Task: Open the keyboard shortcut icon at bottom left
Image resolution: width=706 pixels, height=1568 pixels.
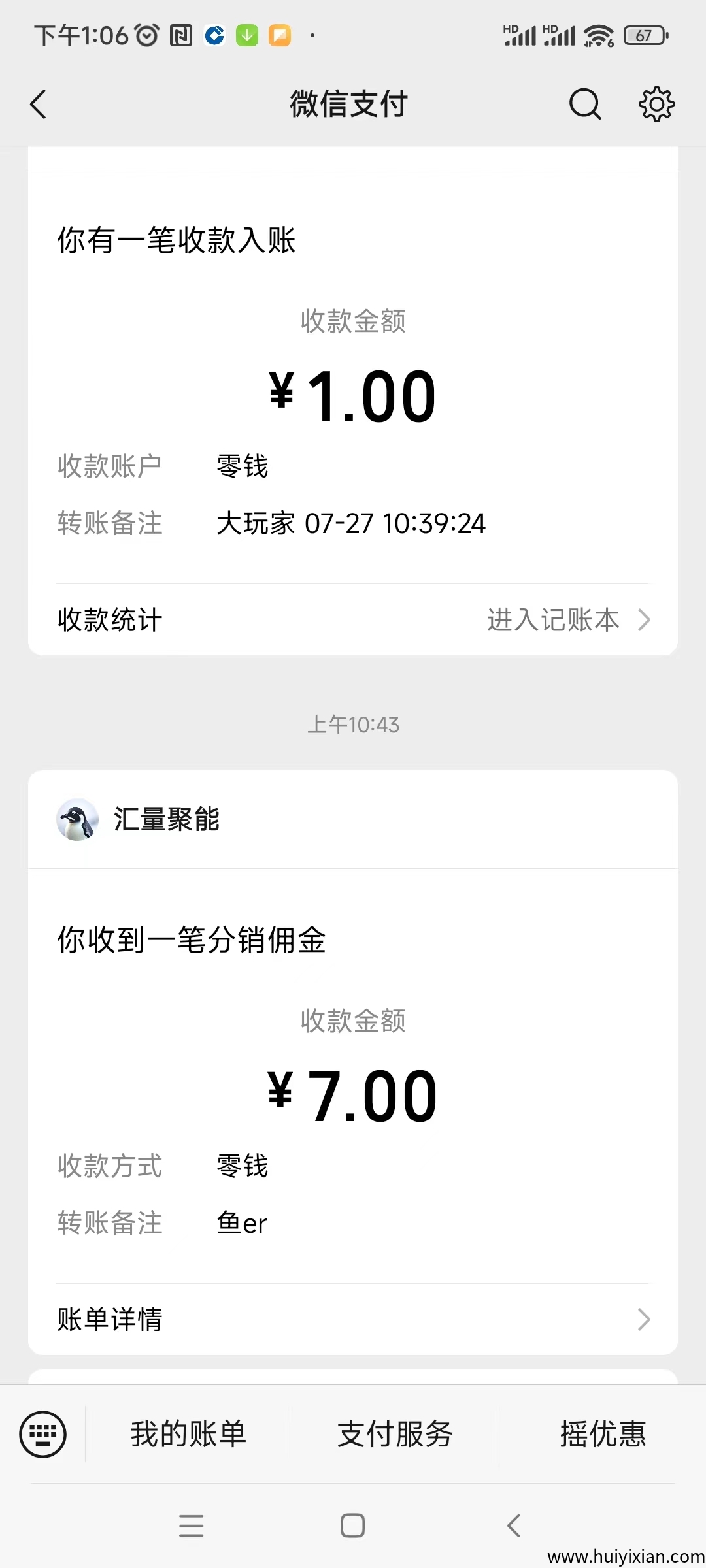Action: click(x=41, y=1435)
